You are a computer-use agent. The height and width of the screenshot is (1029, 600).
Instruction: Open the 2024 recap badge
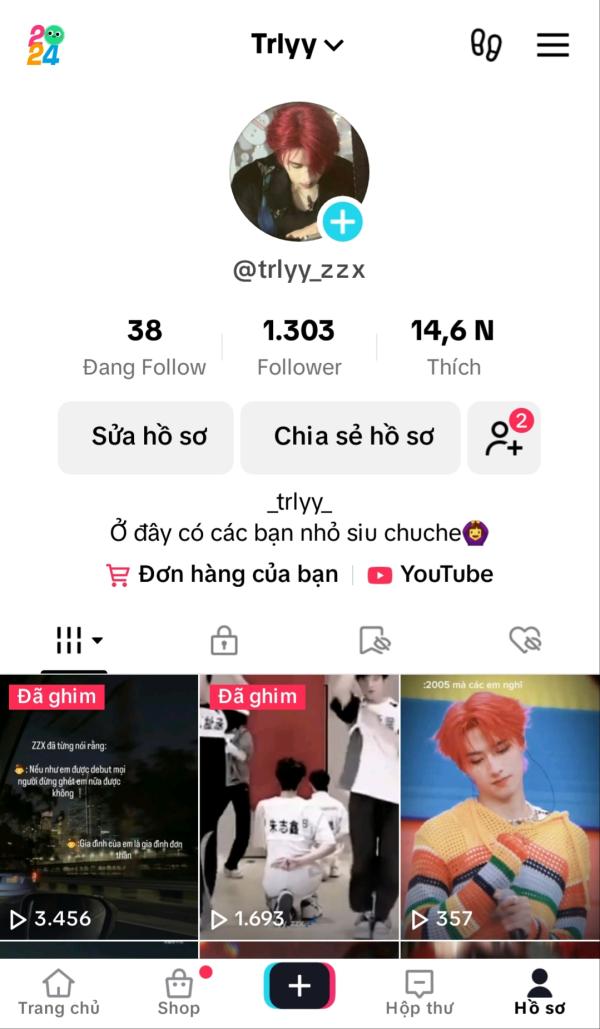[x=45, y=45]
